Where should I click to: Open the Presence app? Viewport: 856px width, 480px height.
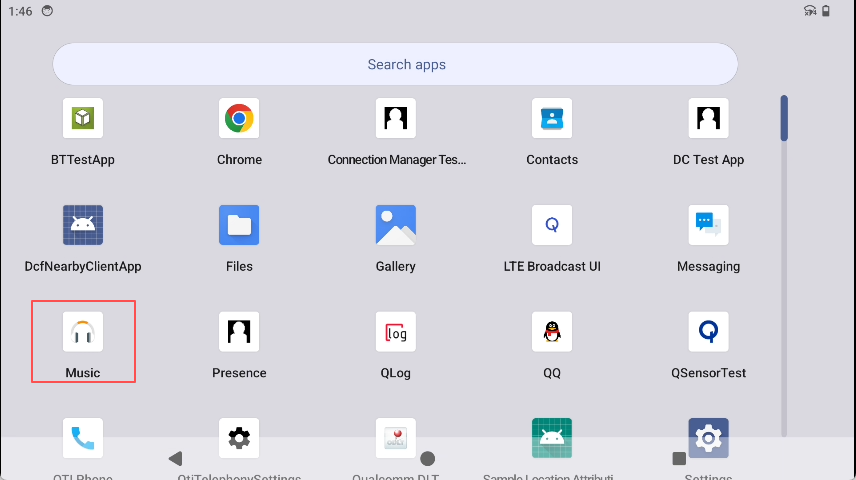239,333
